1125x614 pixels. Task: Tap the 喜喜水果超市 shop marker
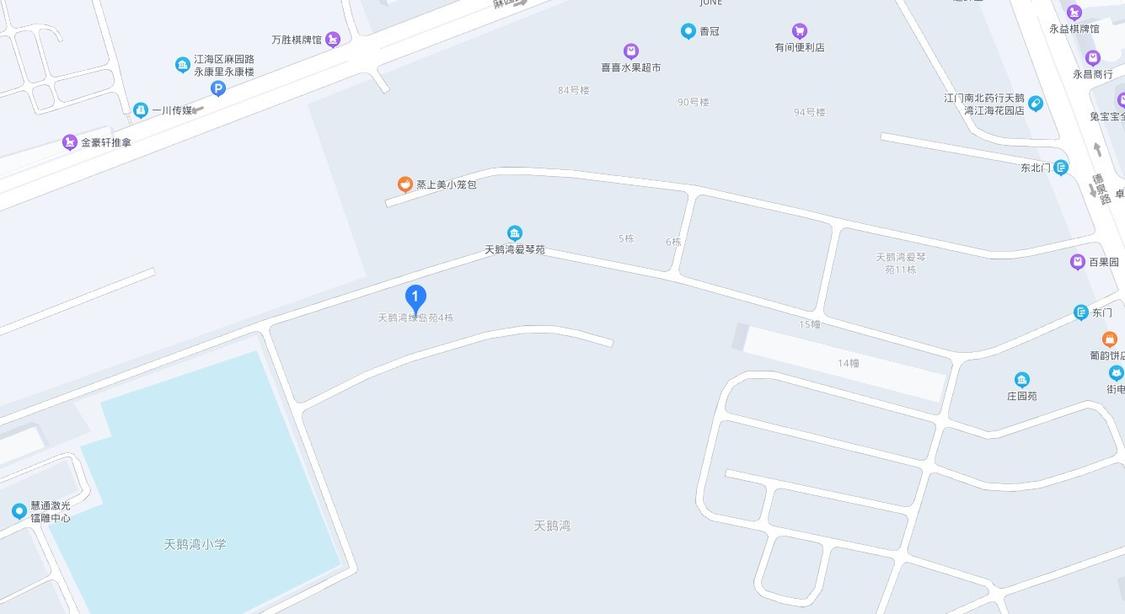(x=631, y=51)
